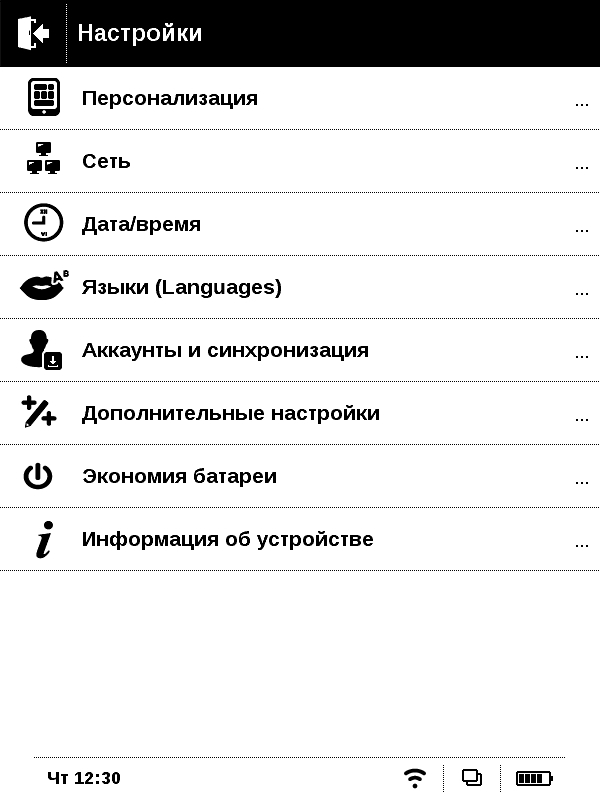600x800 pixels.
Task: Open Дополнительные настройки
Action: coord(230,413)
